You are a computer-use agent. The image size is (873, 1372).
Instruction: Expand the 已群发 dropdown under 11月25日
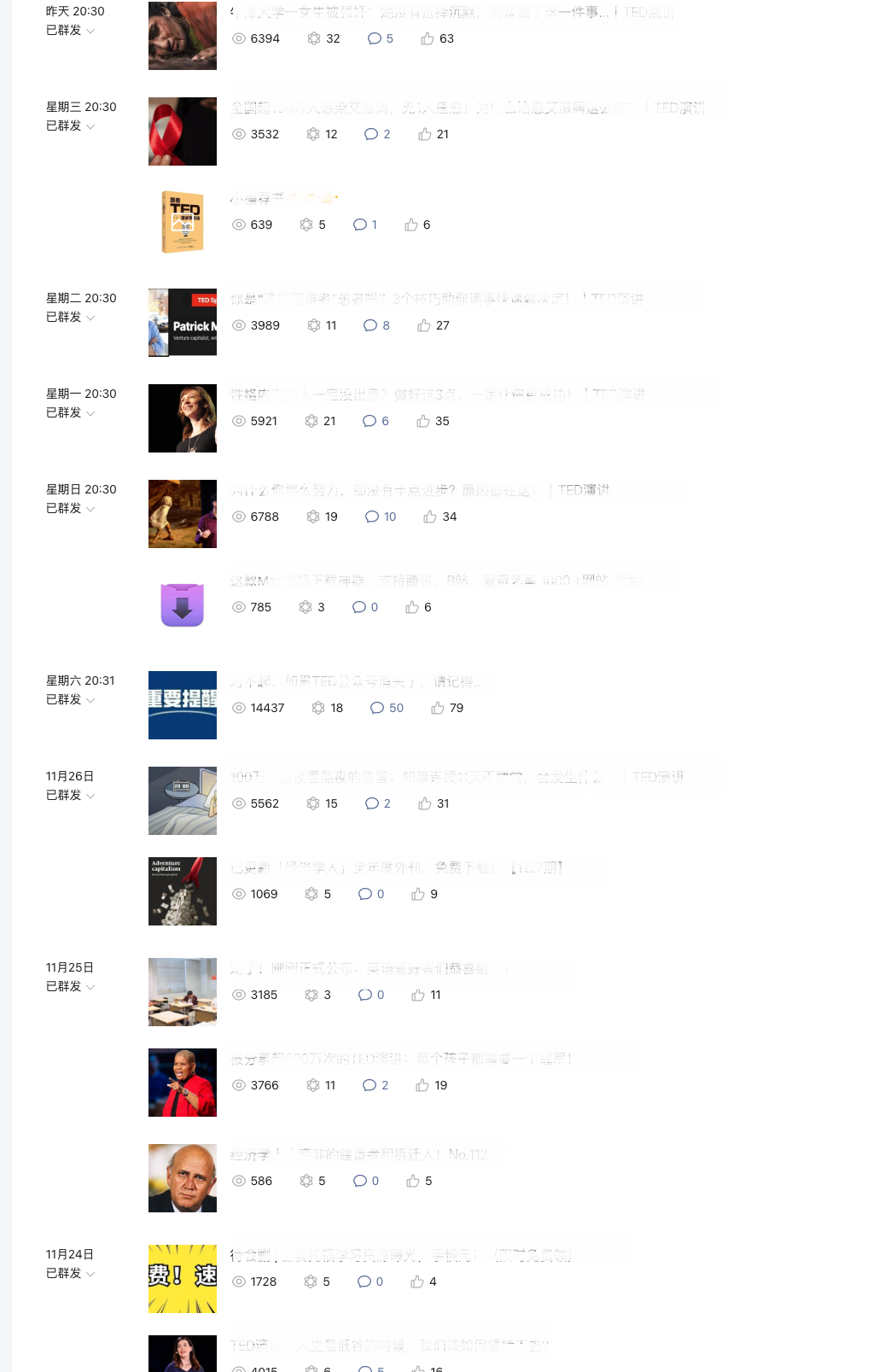click(x=90, y=987)
